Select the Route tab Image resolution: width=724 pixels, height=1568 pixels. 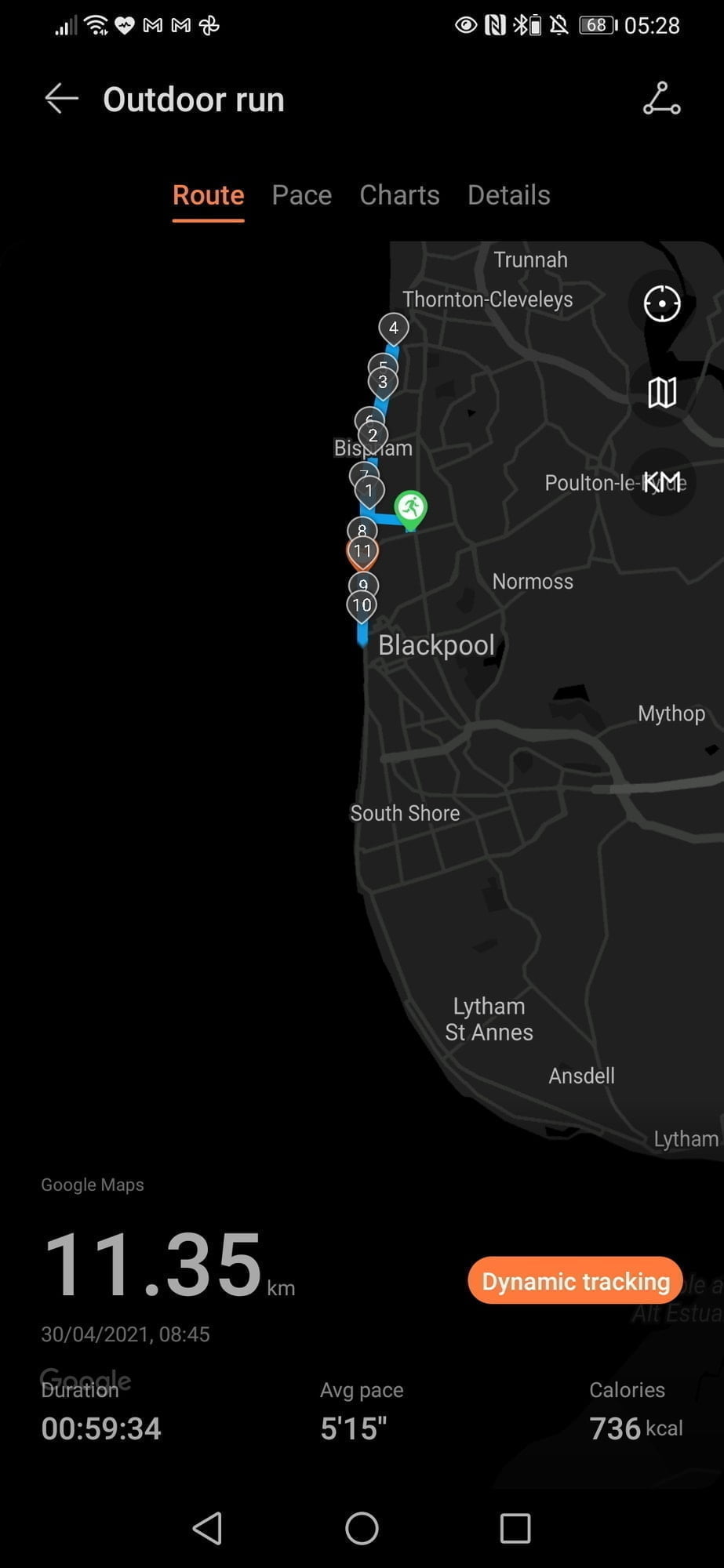point(208,195)
